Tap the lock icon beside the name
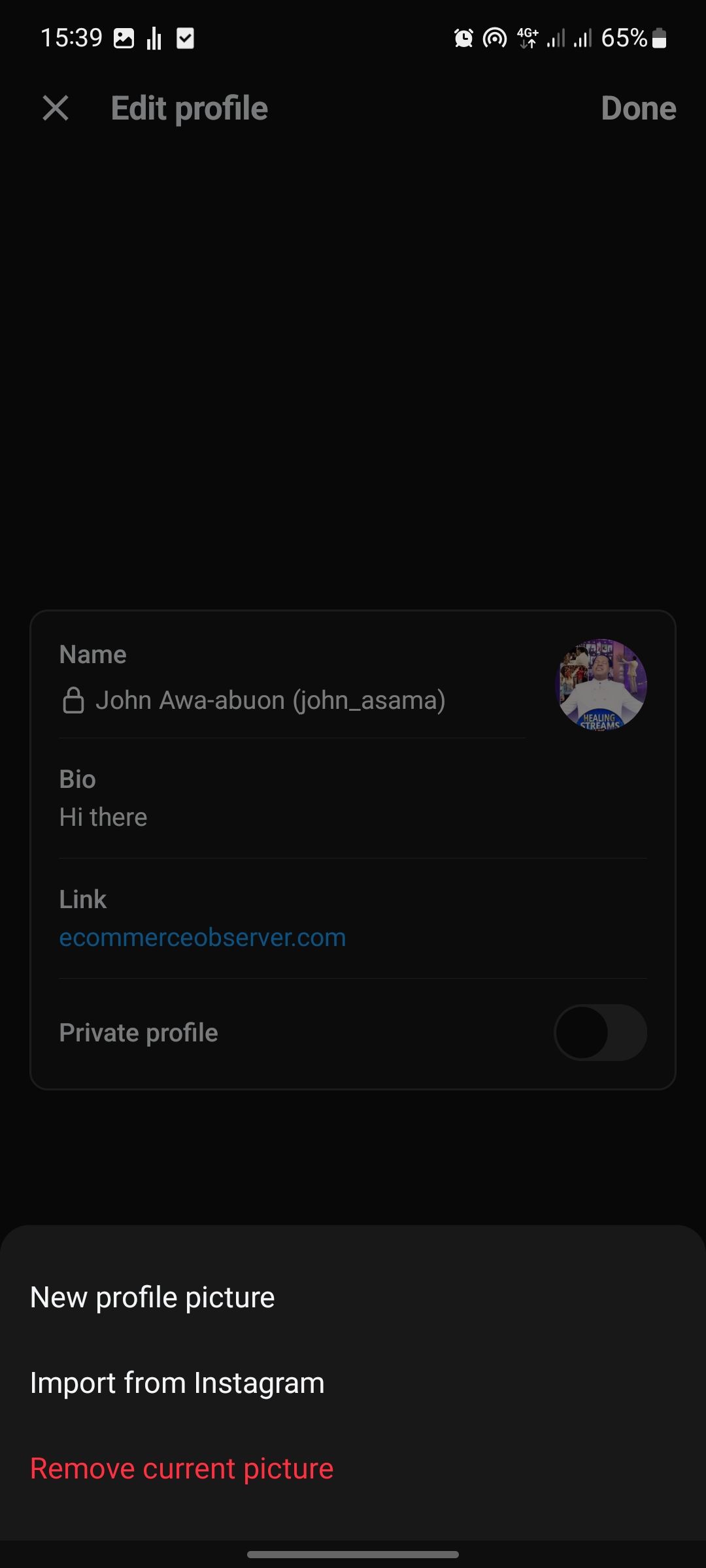The image size is (706, 1568). point(74,699)
